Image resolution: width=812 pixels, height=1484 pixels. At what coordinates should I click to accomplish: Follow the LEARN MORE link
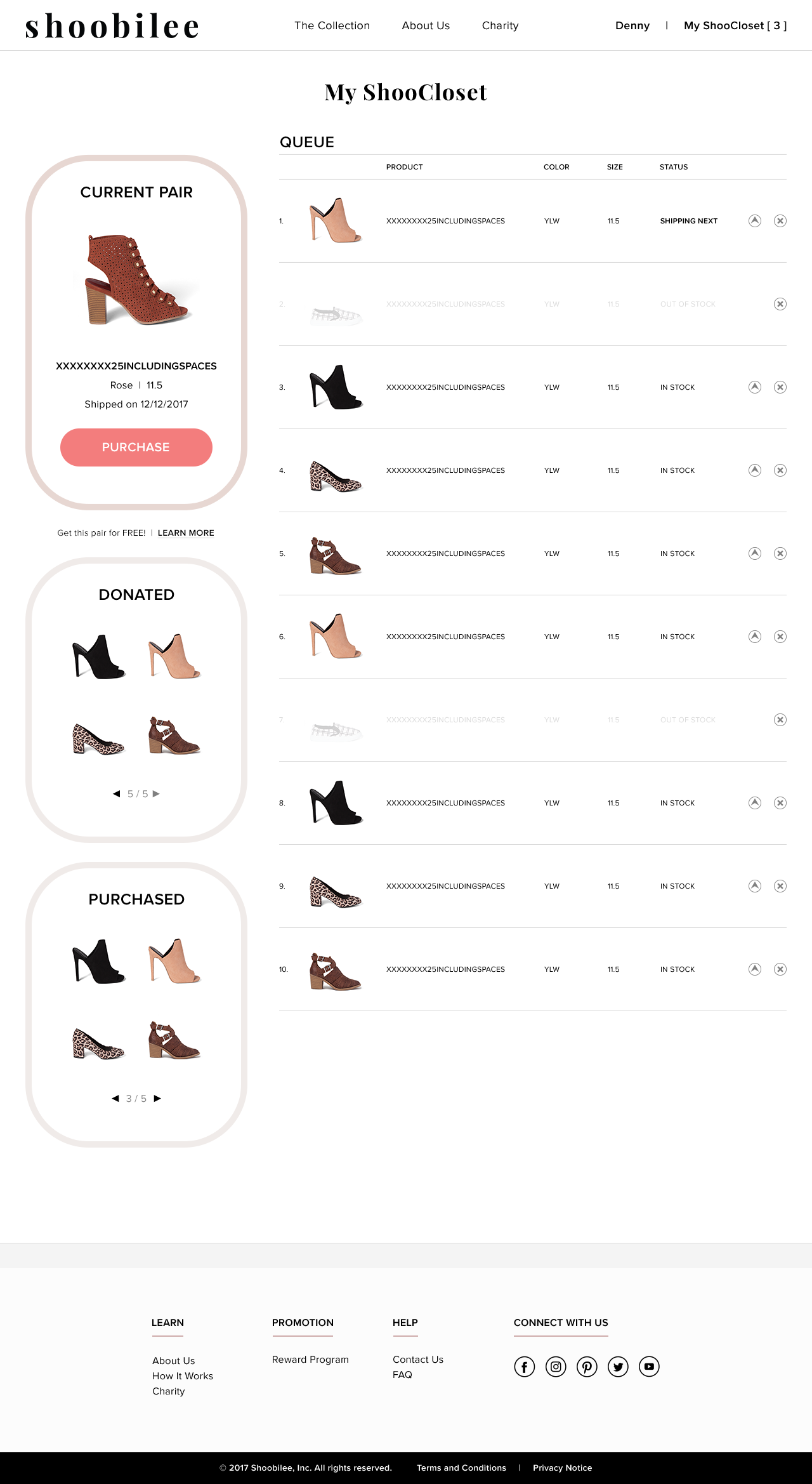(186, 533)
